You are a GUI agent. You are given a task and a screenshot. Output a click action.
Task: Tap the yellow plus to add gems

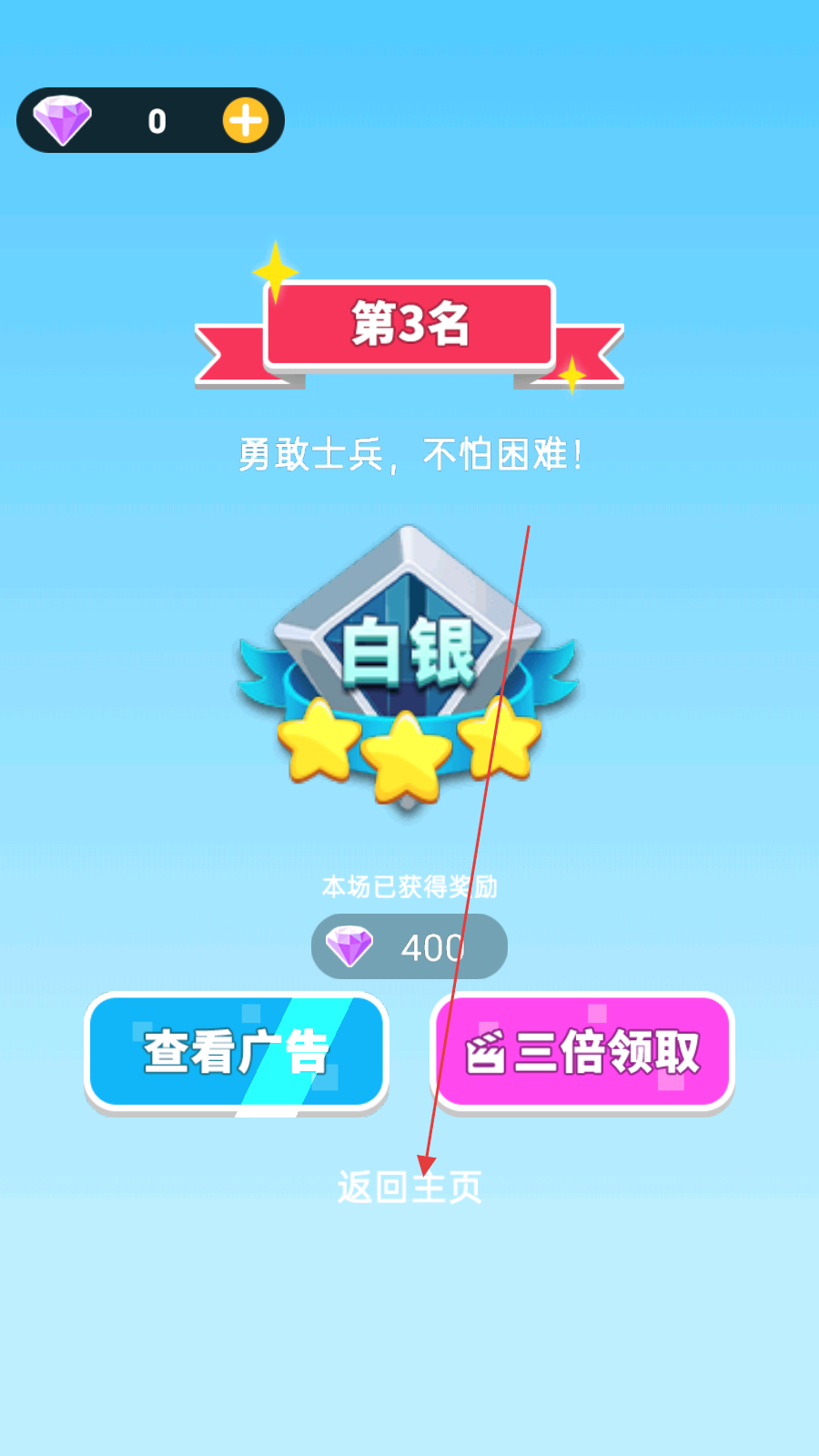pos(246,120)
